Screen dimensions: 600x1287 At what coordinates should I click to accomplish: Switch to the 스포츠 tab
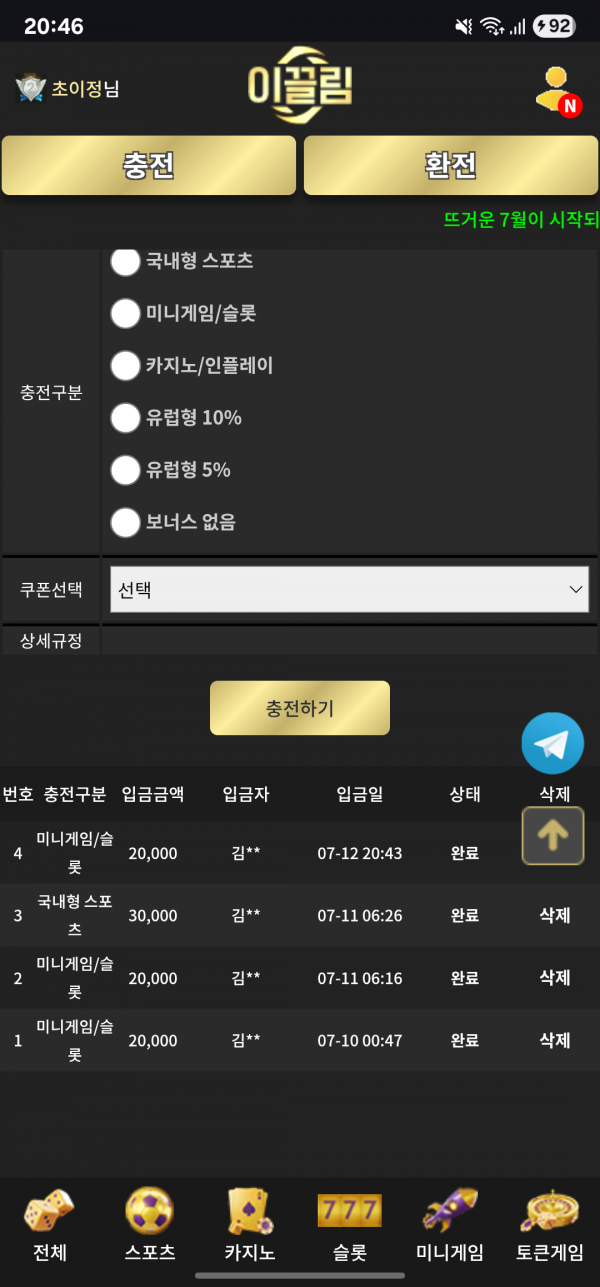click(150, 1225)
